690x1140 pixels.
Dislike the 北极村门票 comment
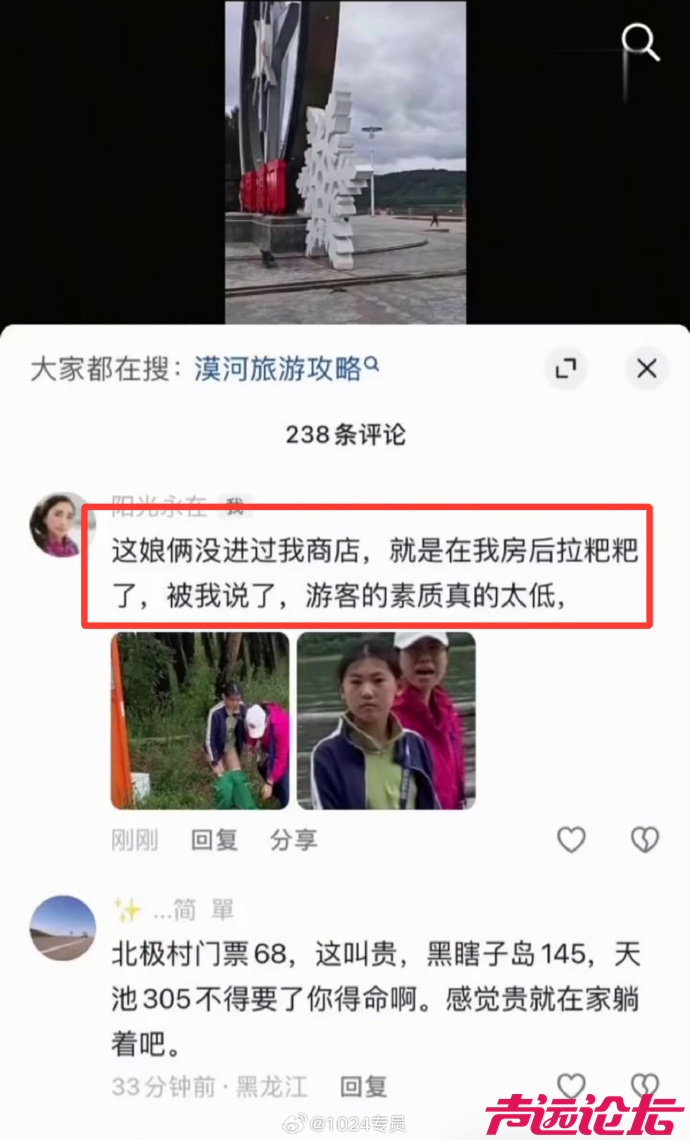point(645,1085)
